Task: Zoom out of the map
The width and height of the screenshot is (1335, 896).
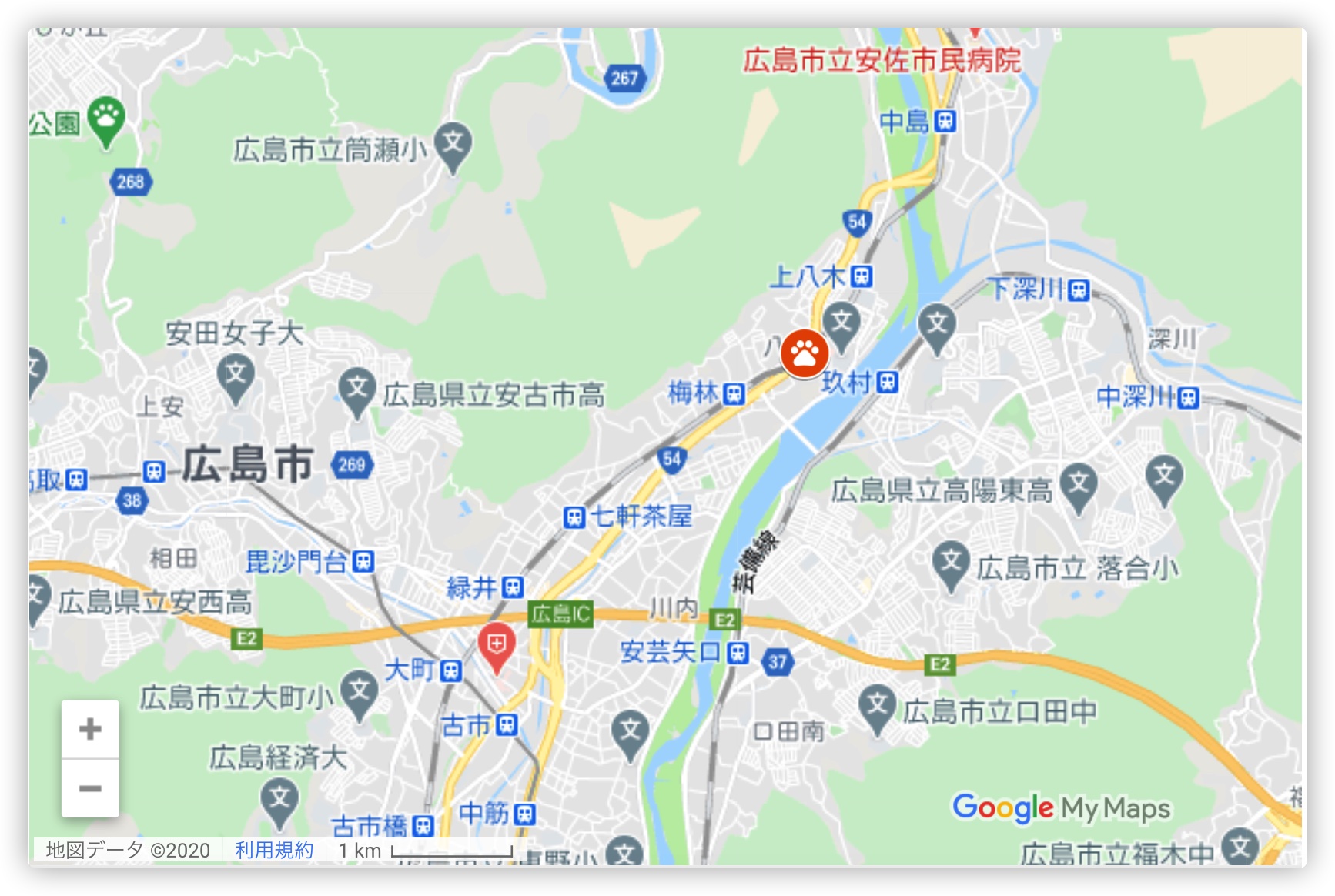Action: (x=90, y=788)
